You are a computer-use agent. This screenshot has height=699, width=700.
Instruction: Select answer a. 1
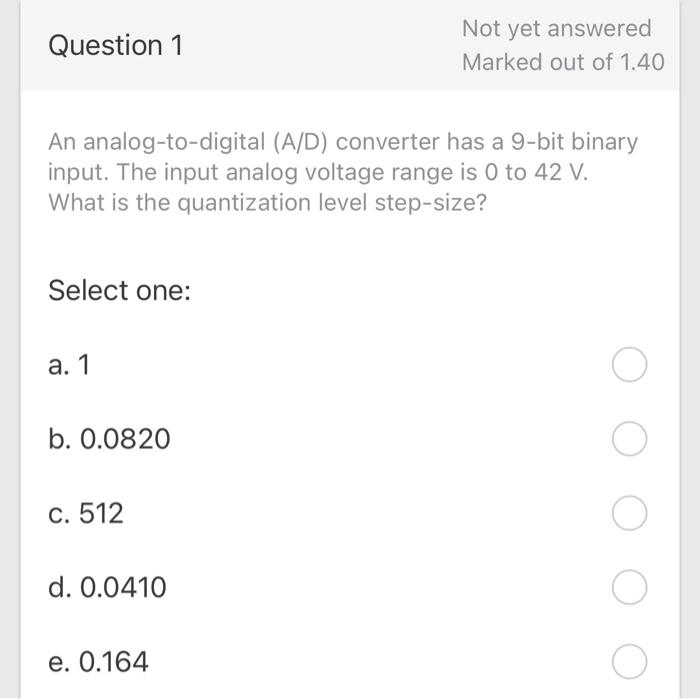629,366
